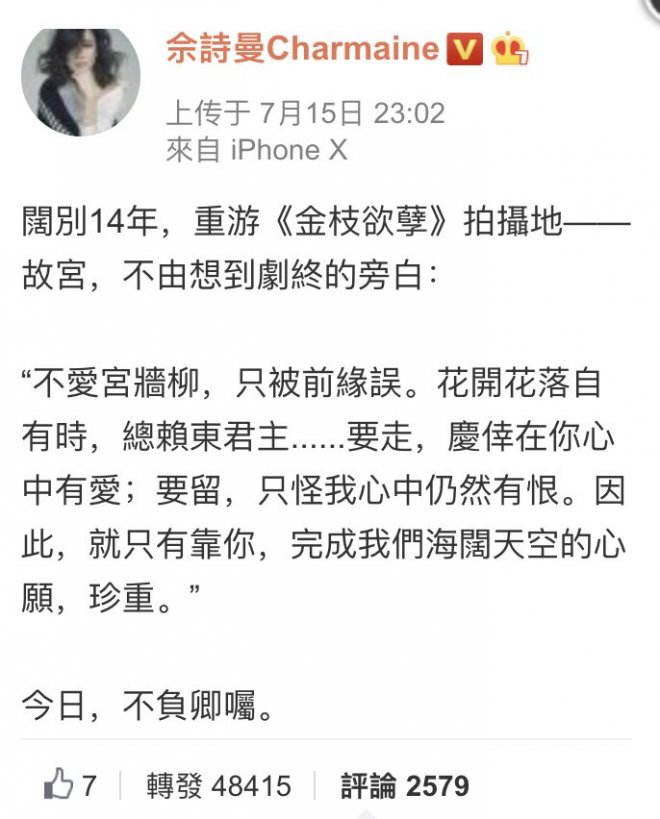Switch to the 評論 2579 comments tab
Viewport: 660px width, 819px height.
[404, 785]
